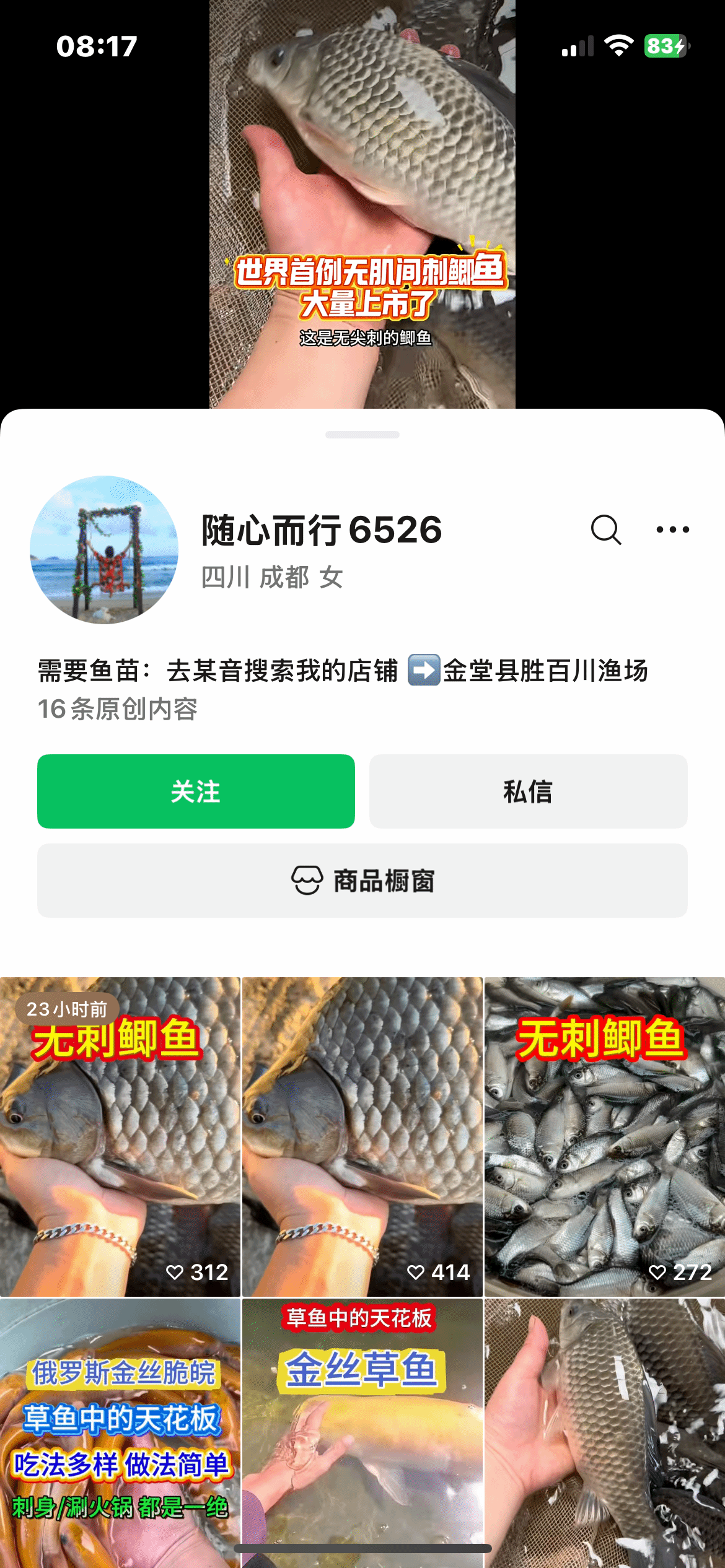The image size is (725, 1568).
Task: Open the 无刺鲫鱼 video with 272 likes
Action: (x=604, y=1136)
